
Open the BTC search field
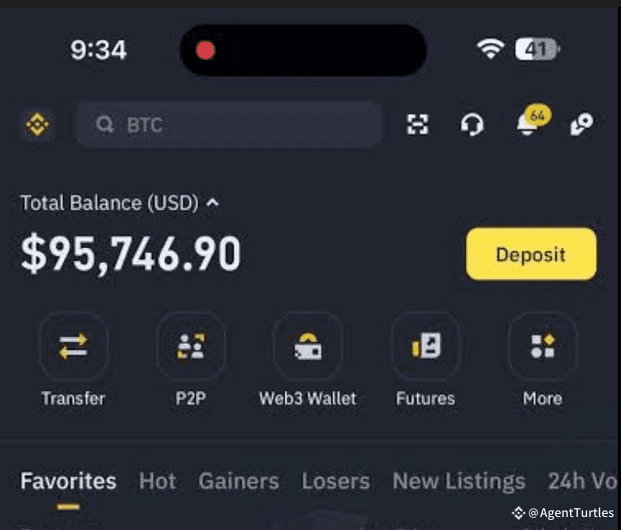[228, 125]
